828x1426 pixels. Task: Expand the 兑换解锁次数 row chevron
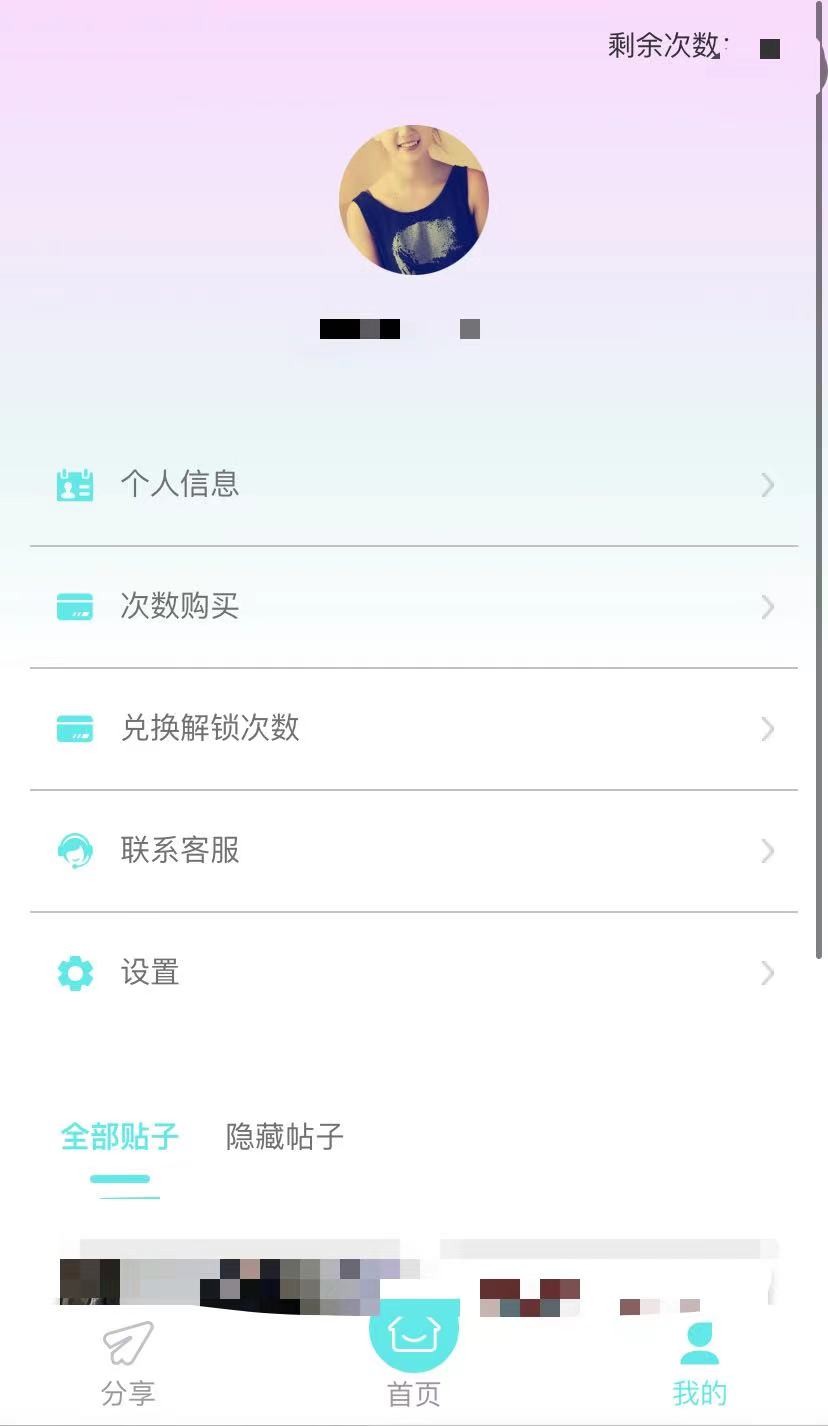coord(767,729)
